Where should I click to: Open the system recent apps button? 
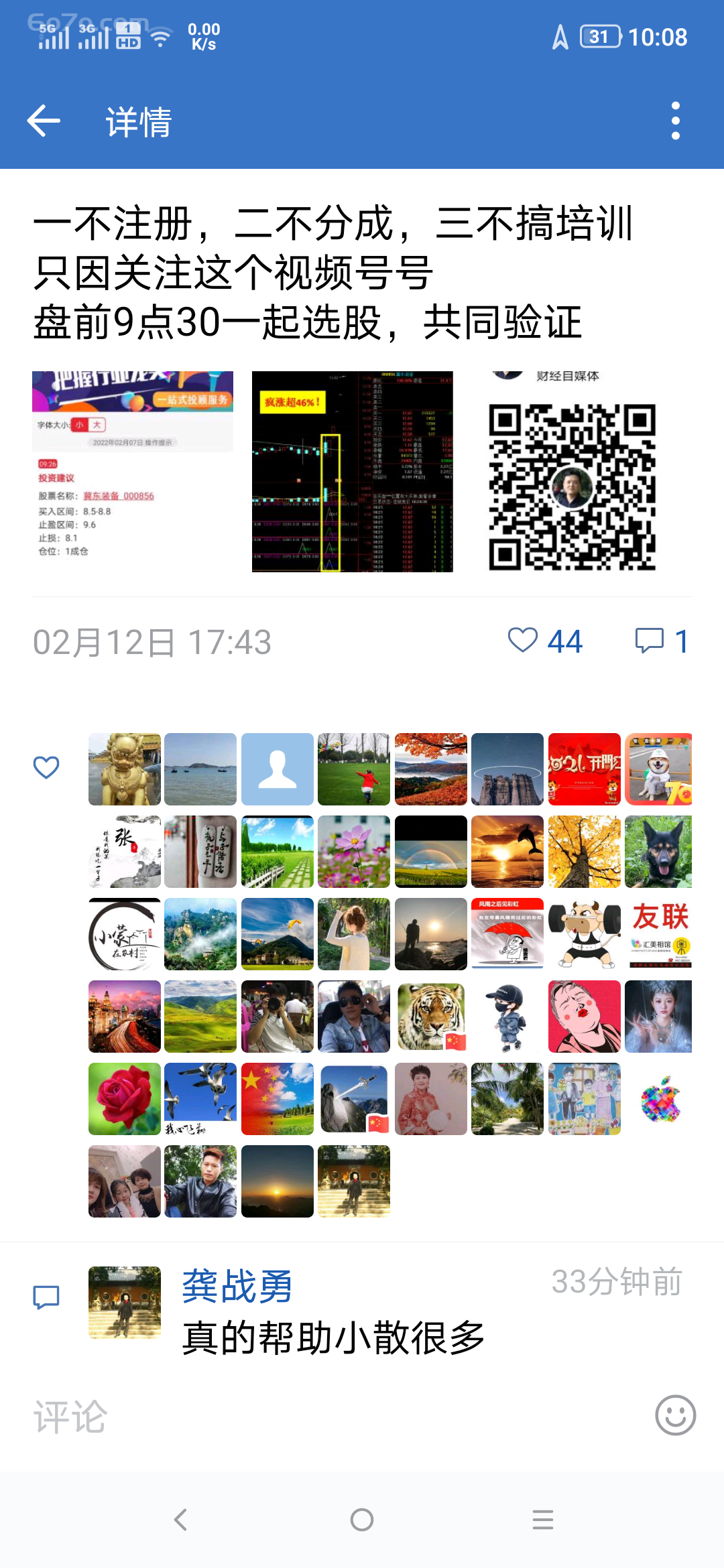tap(543, 1520)
